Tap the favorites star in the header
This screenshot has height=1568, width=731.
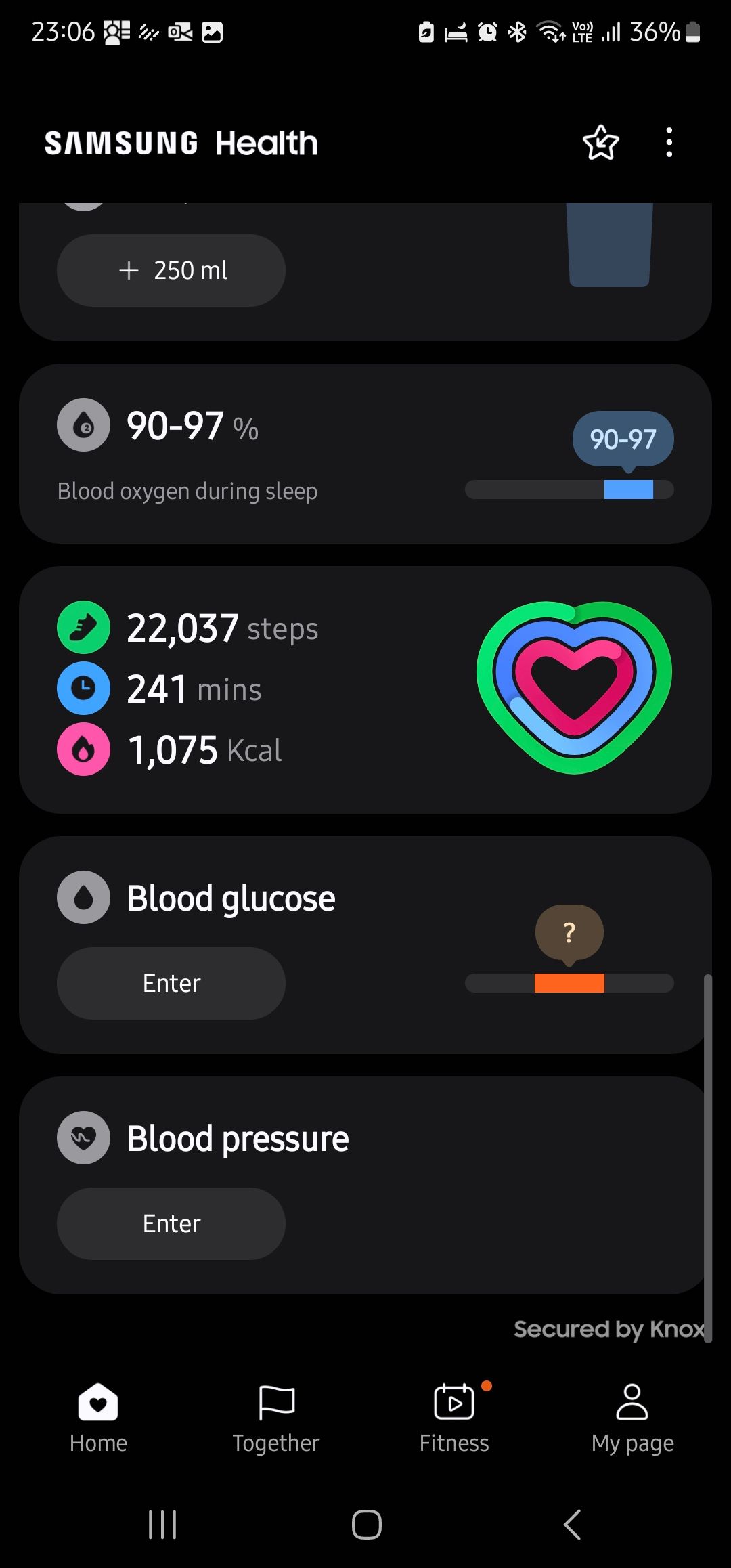click(x=600, y=143)
